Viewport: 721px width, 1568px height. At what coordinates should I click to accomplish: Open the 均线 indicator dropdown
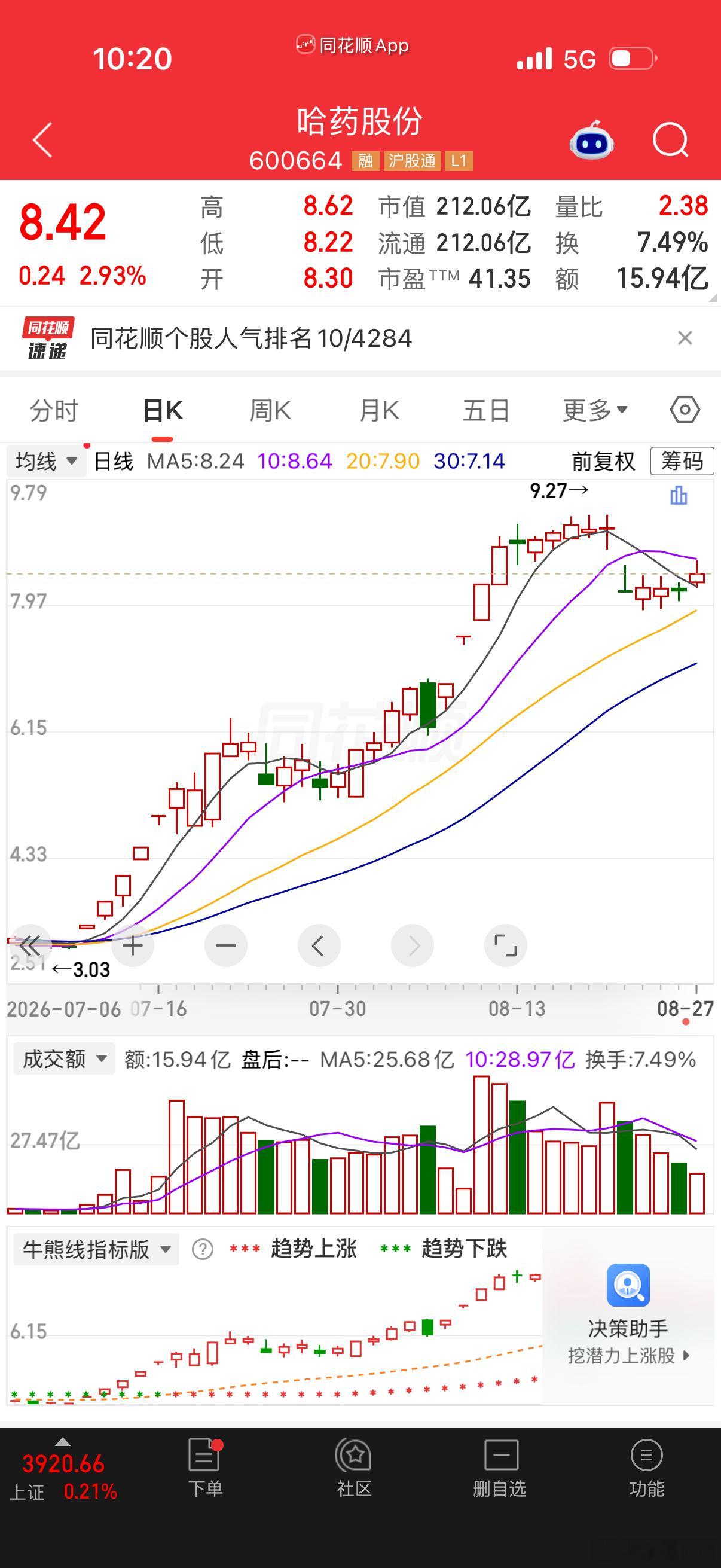(x=45, y=461)
